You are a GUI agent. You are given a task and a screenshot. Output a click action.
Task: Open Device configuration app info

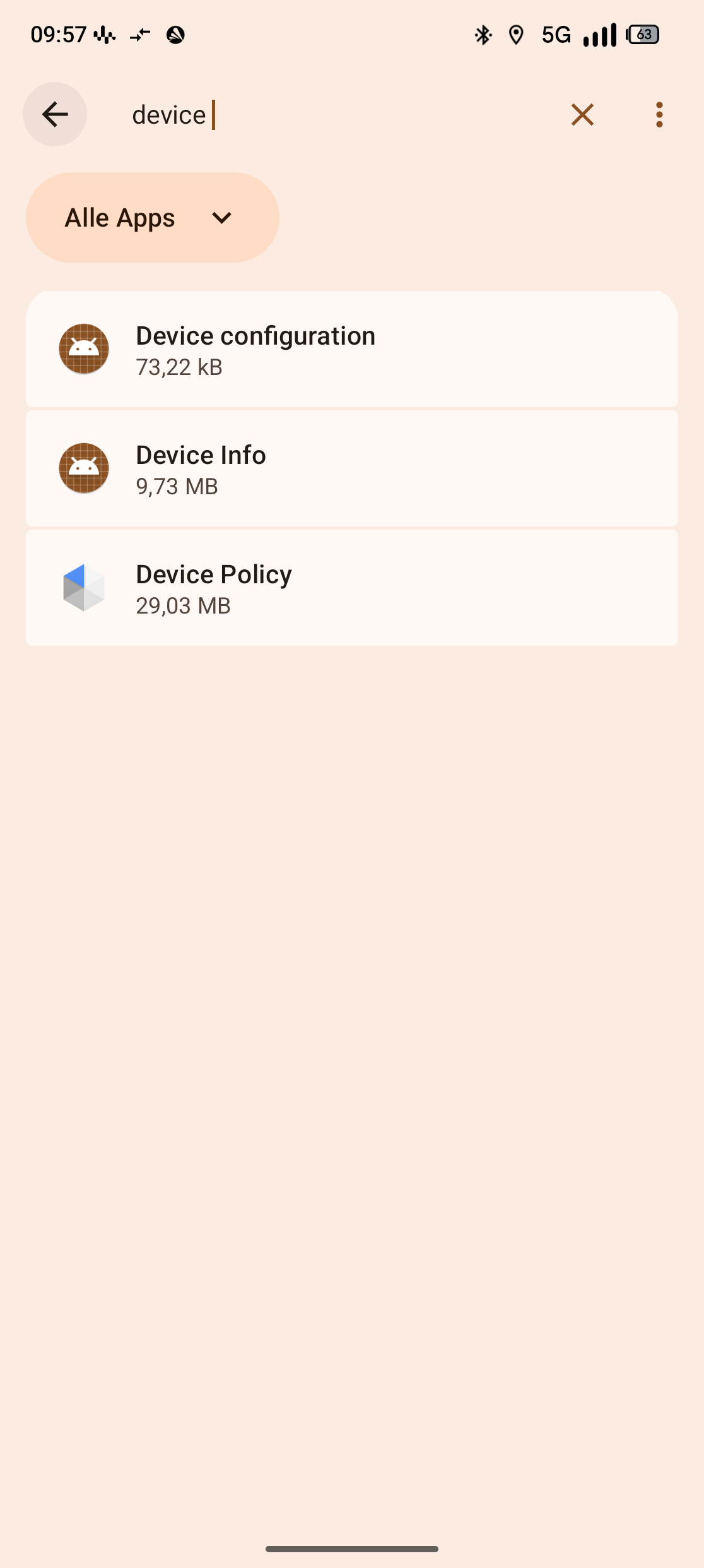click(x=351, y=349)
